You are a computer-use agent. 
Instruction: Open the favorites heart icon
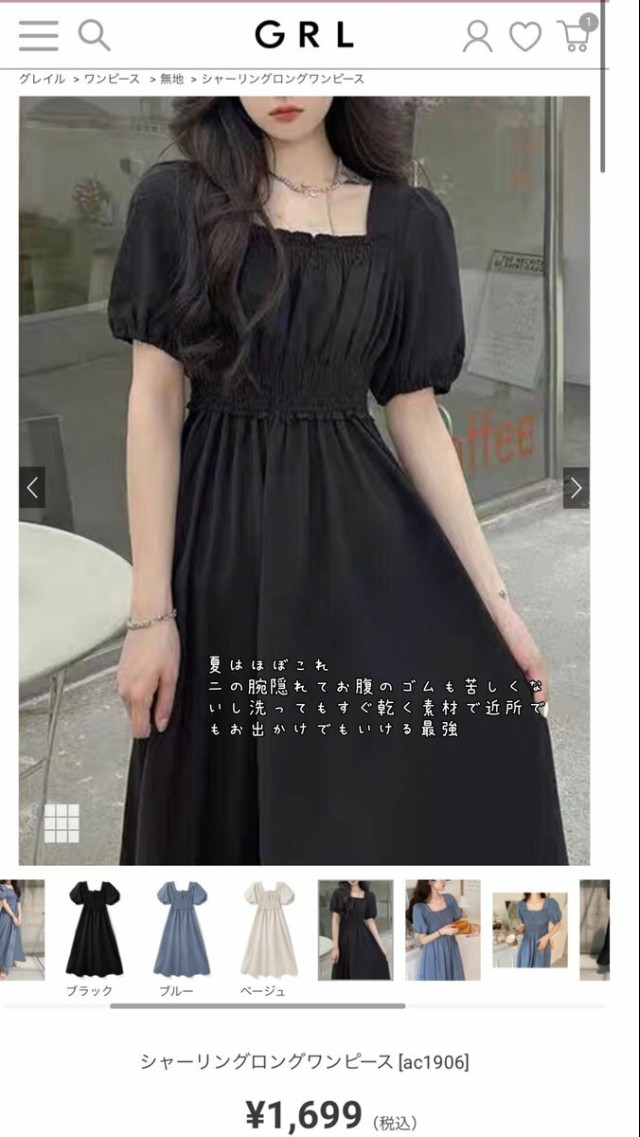pyautogui.click(x=525, y=37)
